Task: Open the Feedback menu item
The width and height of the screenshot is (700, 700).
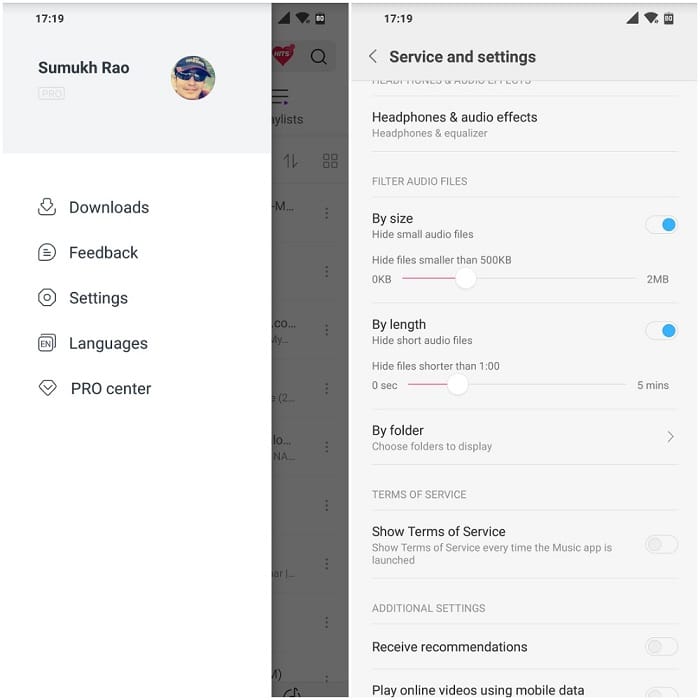Action: (x=103, y=253)
